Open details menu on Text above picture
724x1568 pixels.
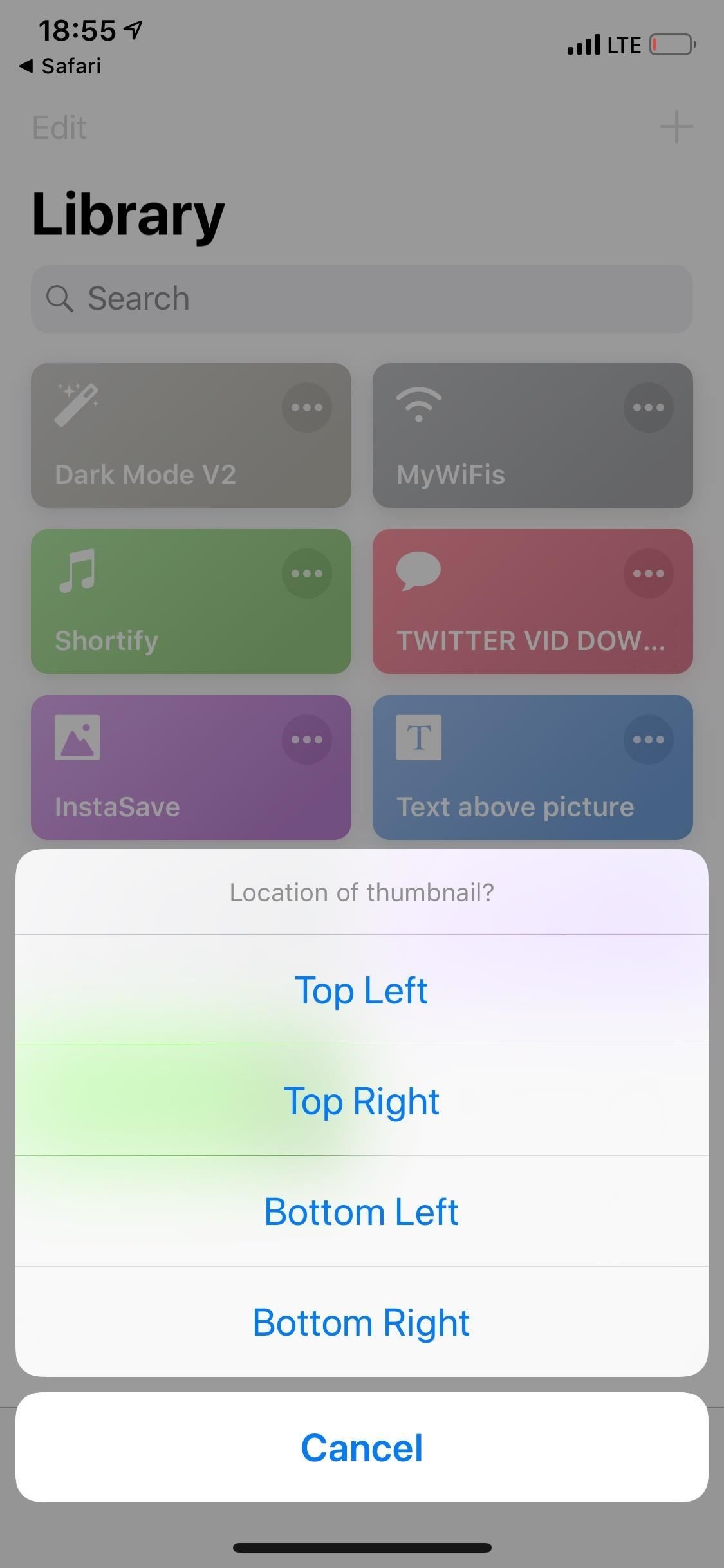coord(648,739)
